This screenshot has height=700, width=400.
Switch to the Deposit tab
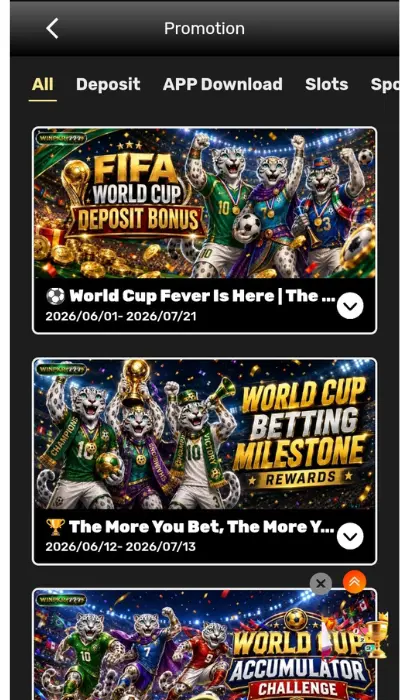108,84
